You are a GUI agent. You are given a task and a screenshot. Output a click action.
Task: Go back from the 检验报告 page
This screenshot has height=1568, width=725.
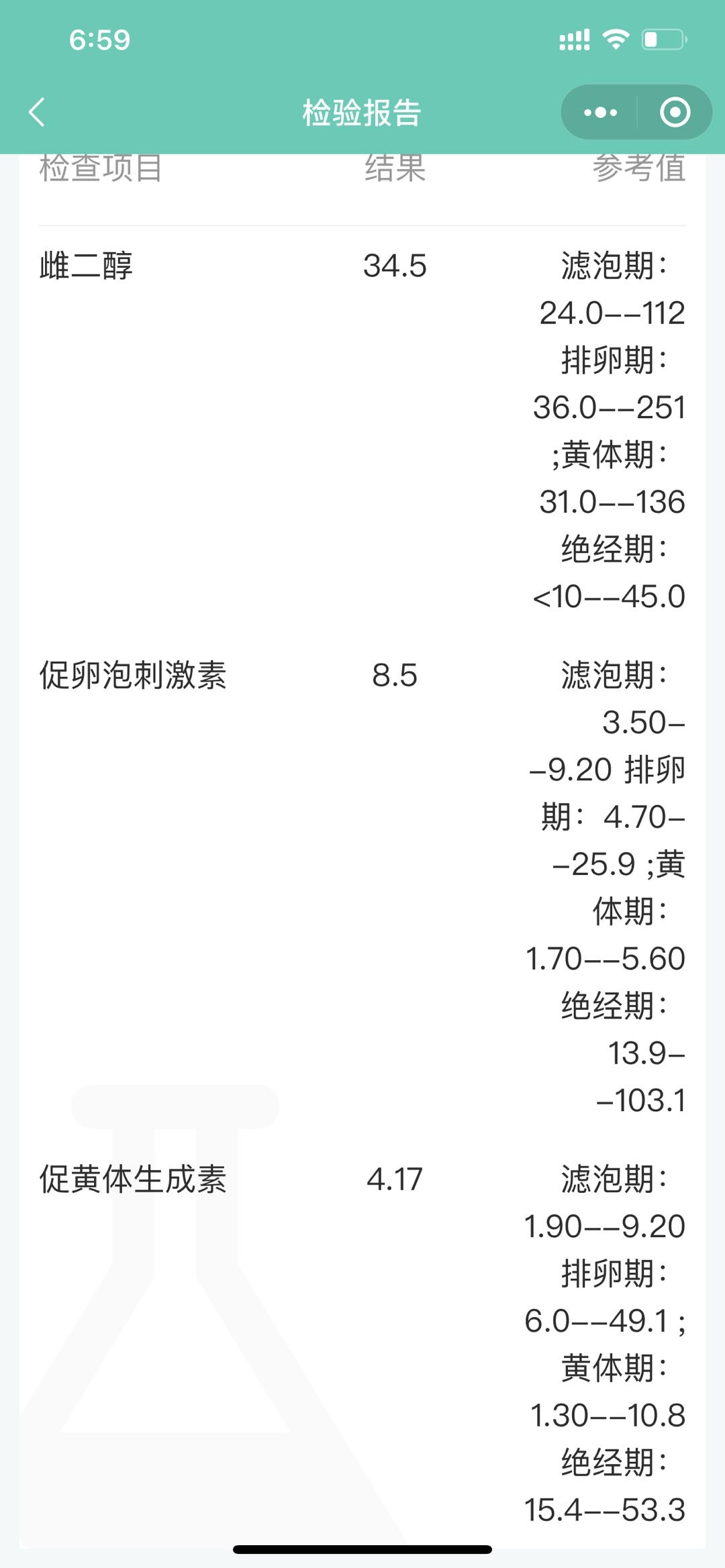(x=37, y=112)
